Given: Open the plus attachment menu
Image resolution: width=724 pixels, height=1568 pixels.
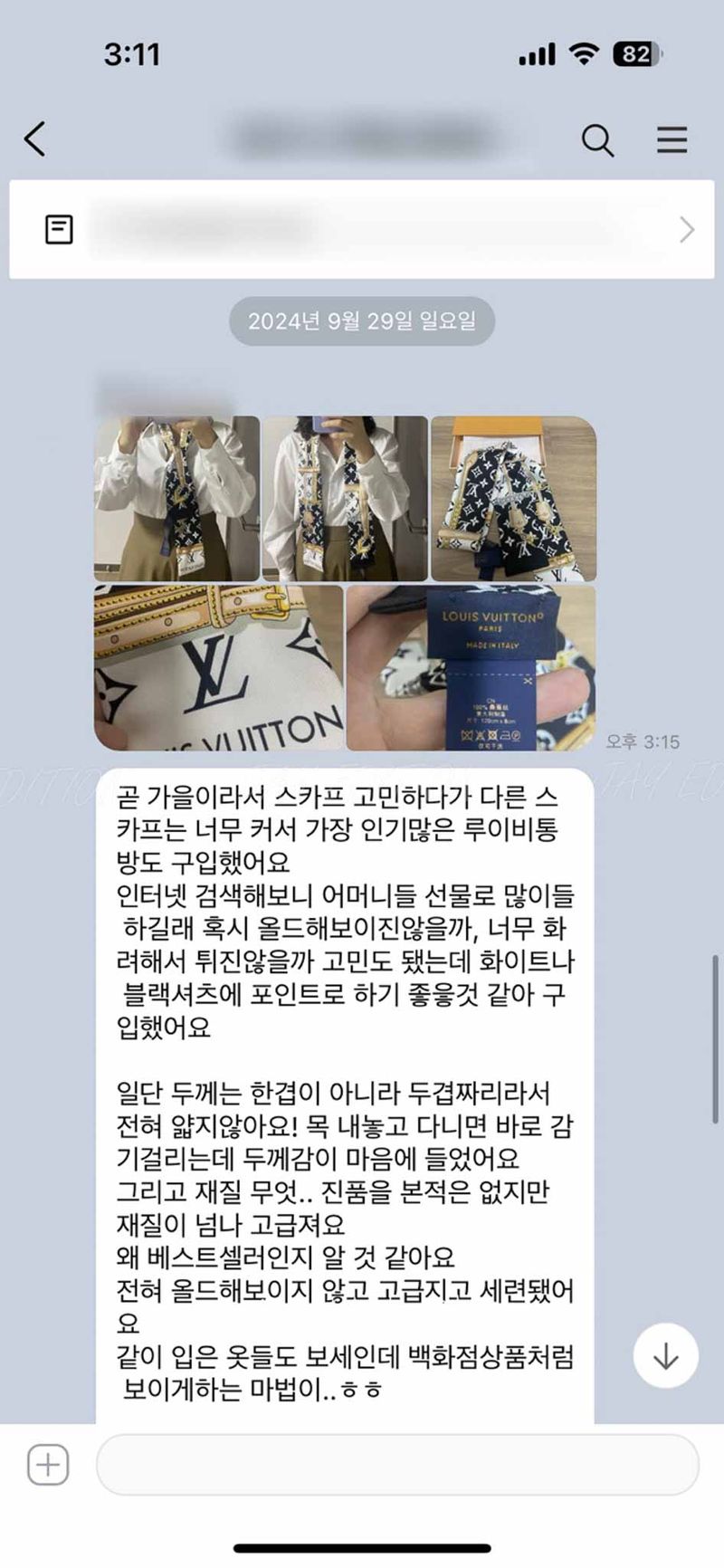Looking at the screenshot, I should click(x=48, y=1465).
